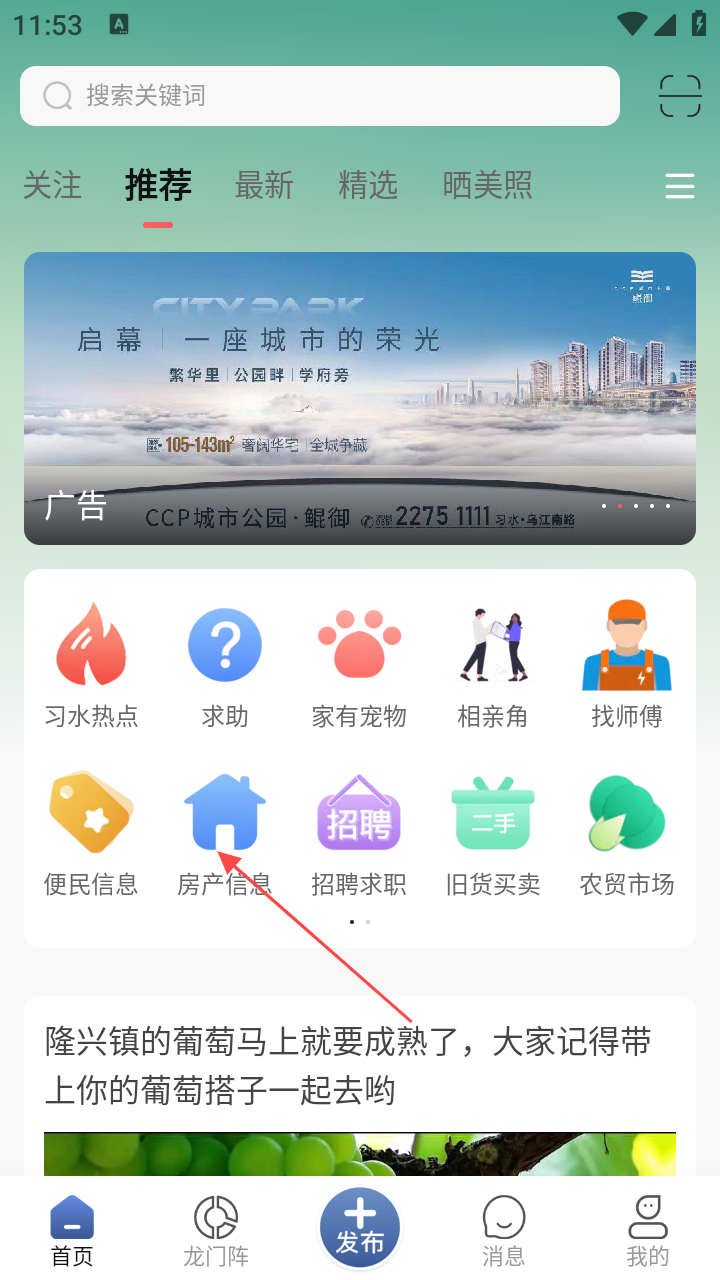
Task: Switch to the 关注 tab
Action: click(x=52, y=185)
